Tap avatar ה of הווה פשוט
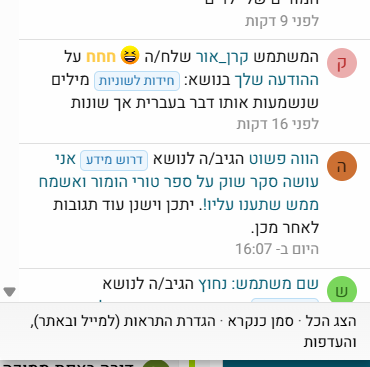The image size is (370, 367). pos(342,166)
